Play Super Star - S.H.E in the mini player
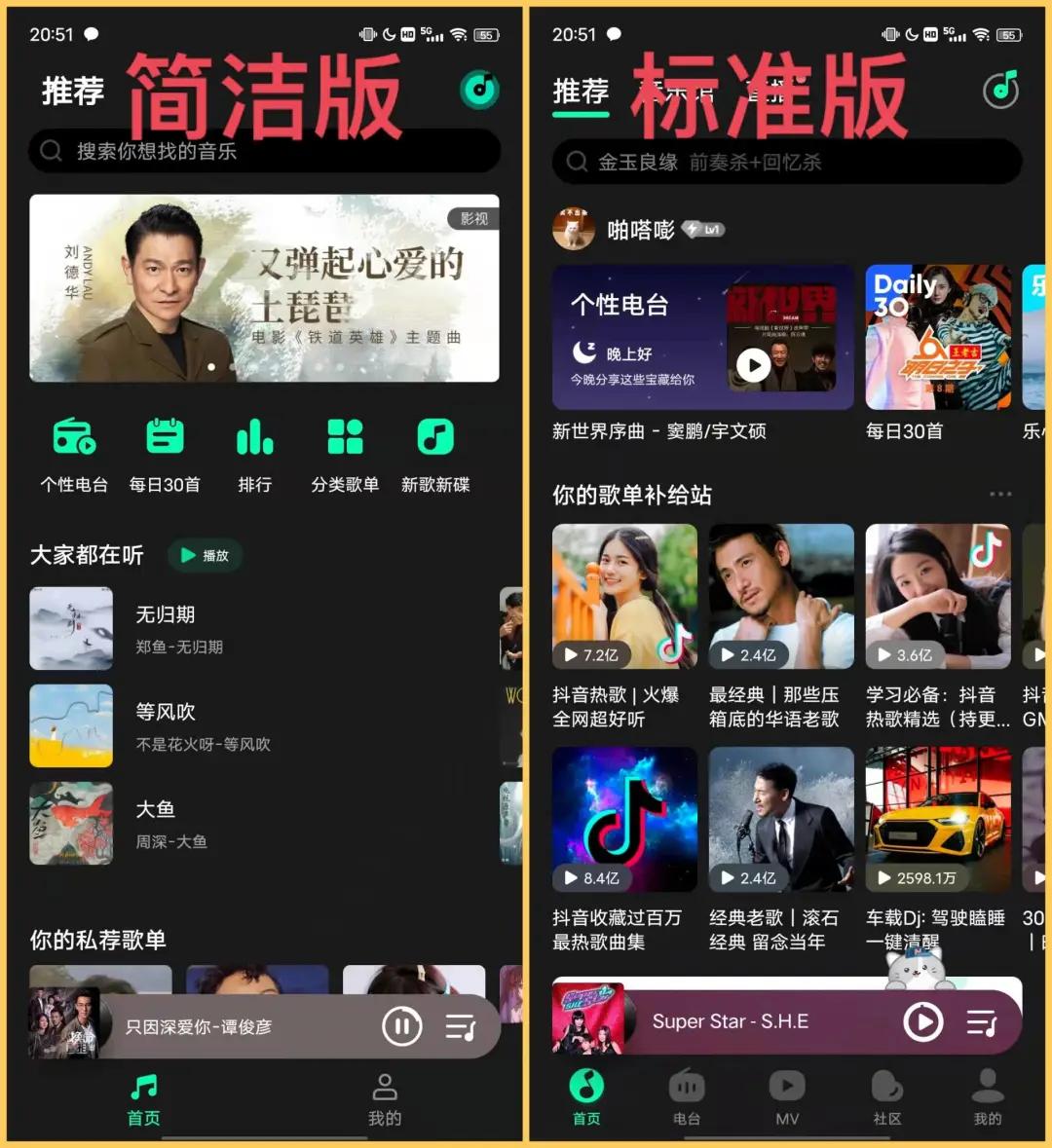The width and height of the screenshot is (1052, 1148). click(922, 1020)
